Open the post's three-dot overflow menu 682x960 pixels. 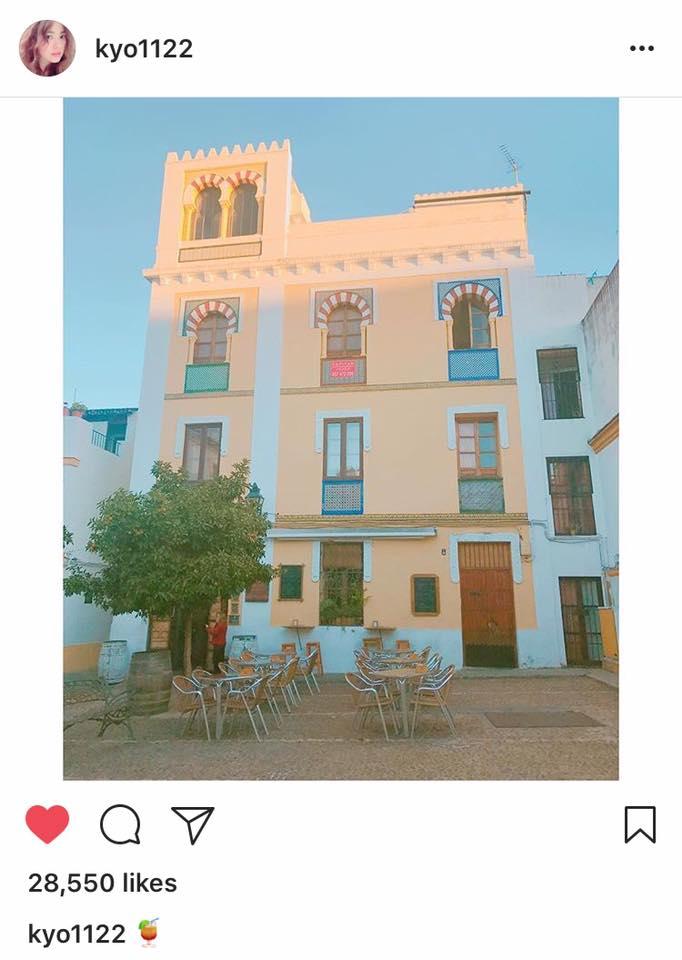(x=641, y=49)
